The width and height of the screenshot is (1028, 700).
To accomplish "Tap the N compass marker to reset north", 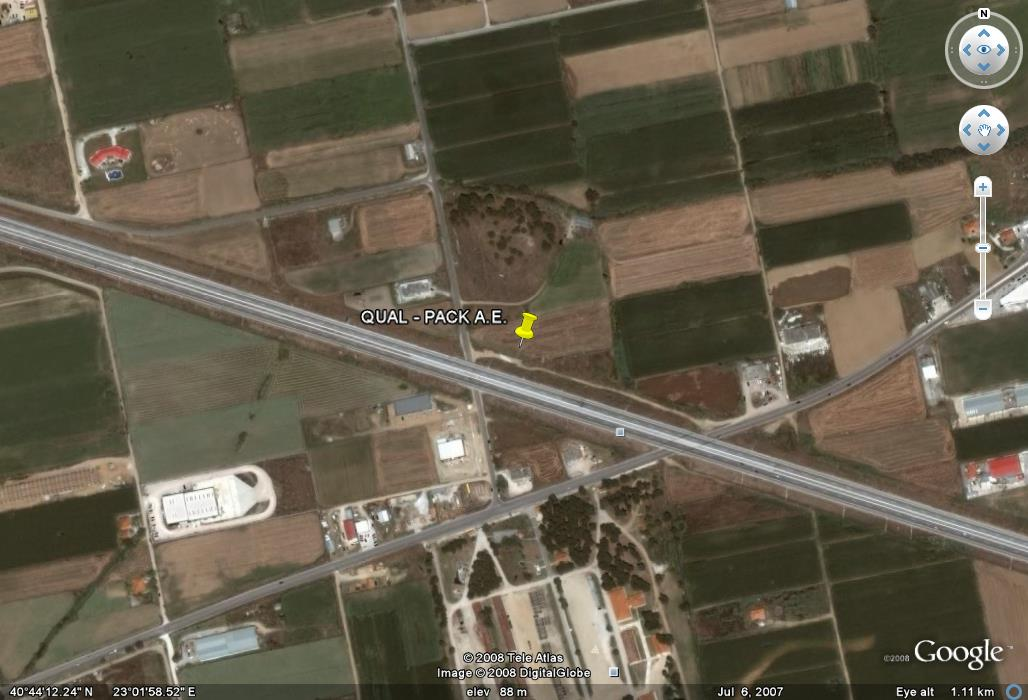I will coord(984,14).
